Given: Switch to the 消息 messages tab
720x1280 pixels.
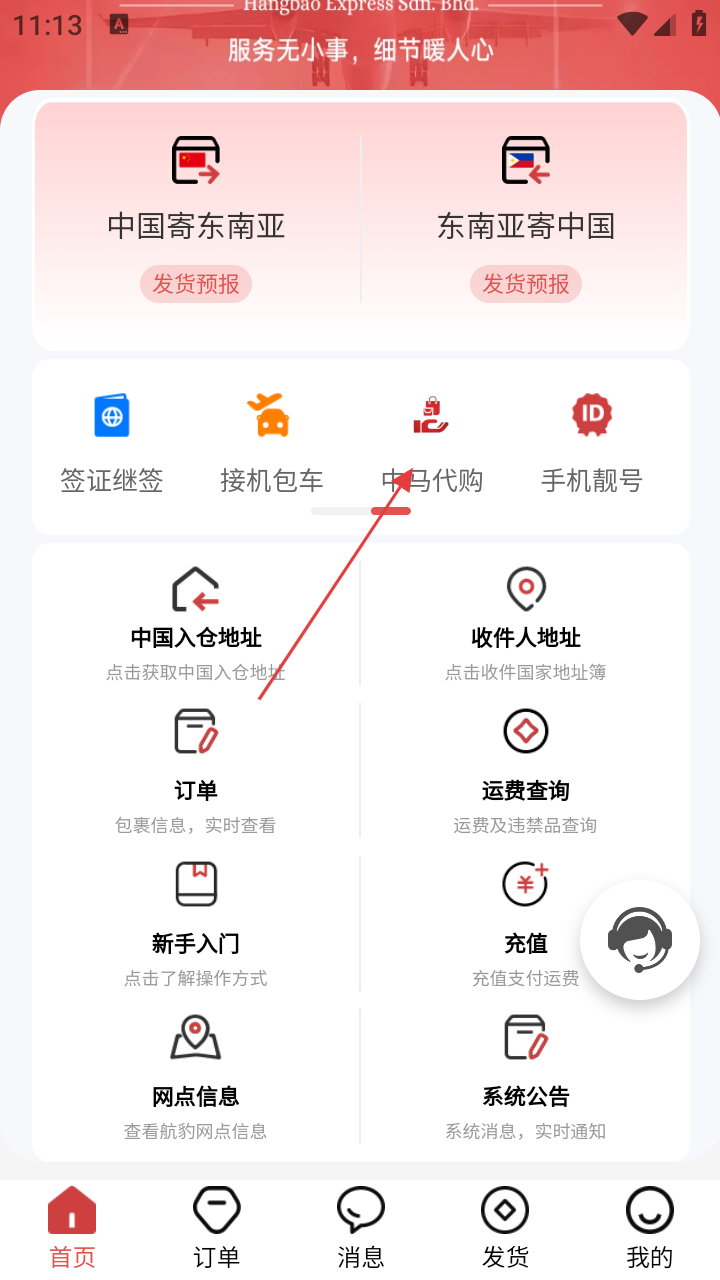Looking at the screenshot, I should (x=361, y=1228).
